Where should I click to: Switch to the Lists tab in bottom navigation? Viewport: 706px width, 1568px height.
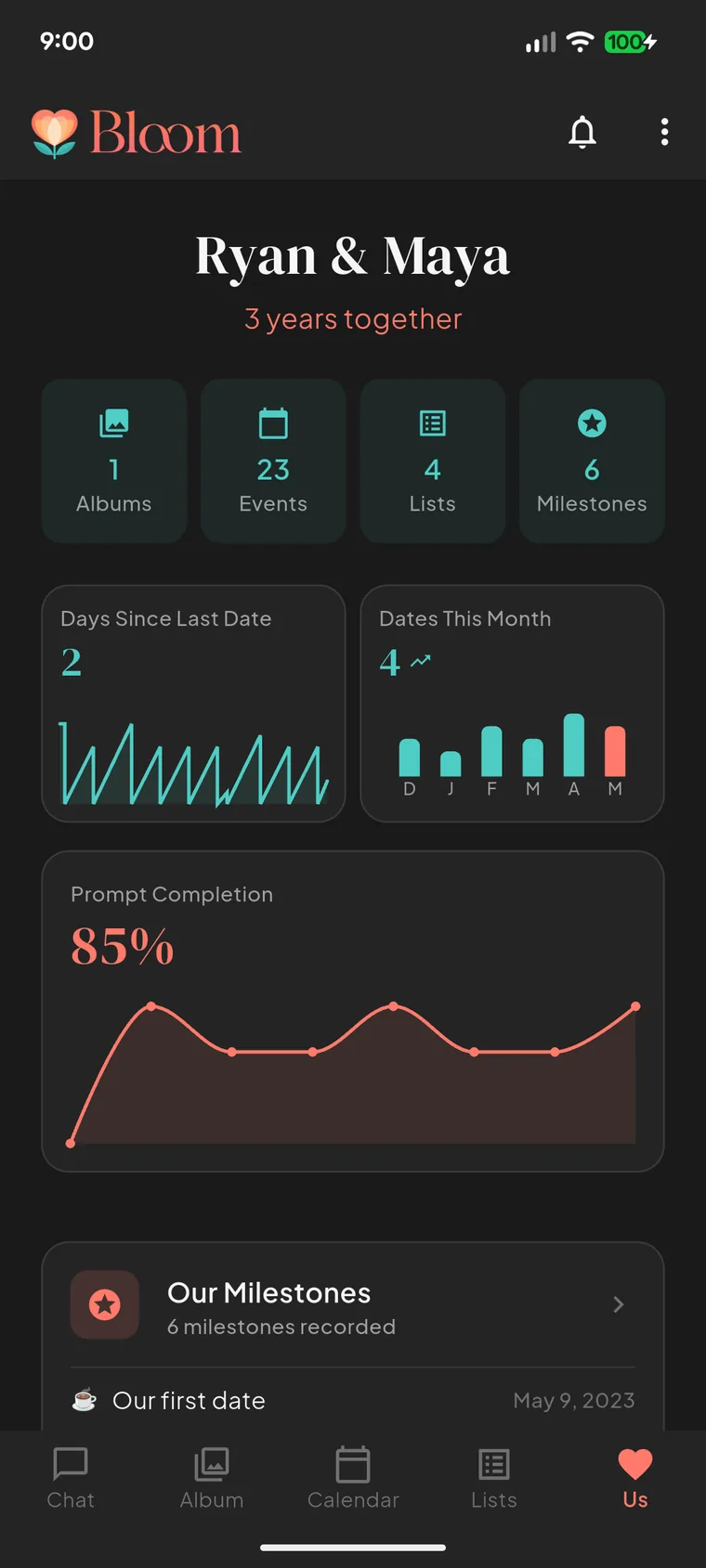click(494, 1479)
